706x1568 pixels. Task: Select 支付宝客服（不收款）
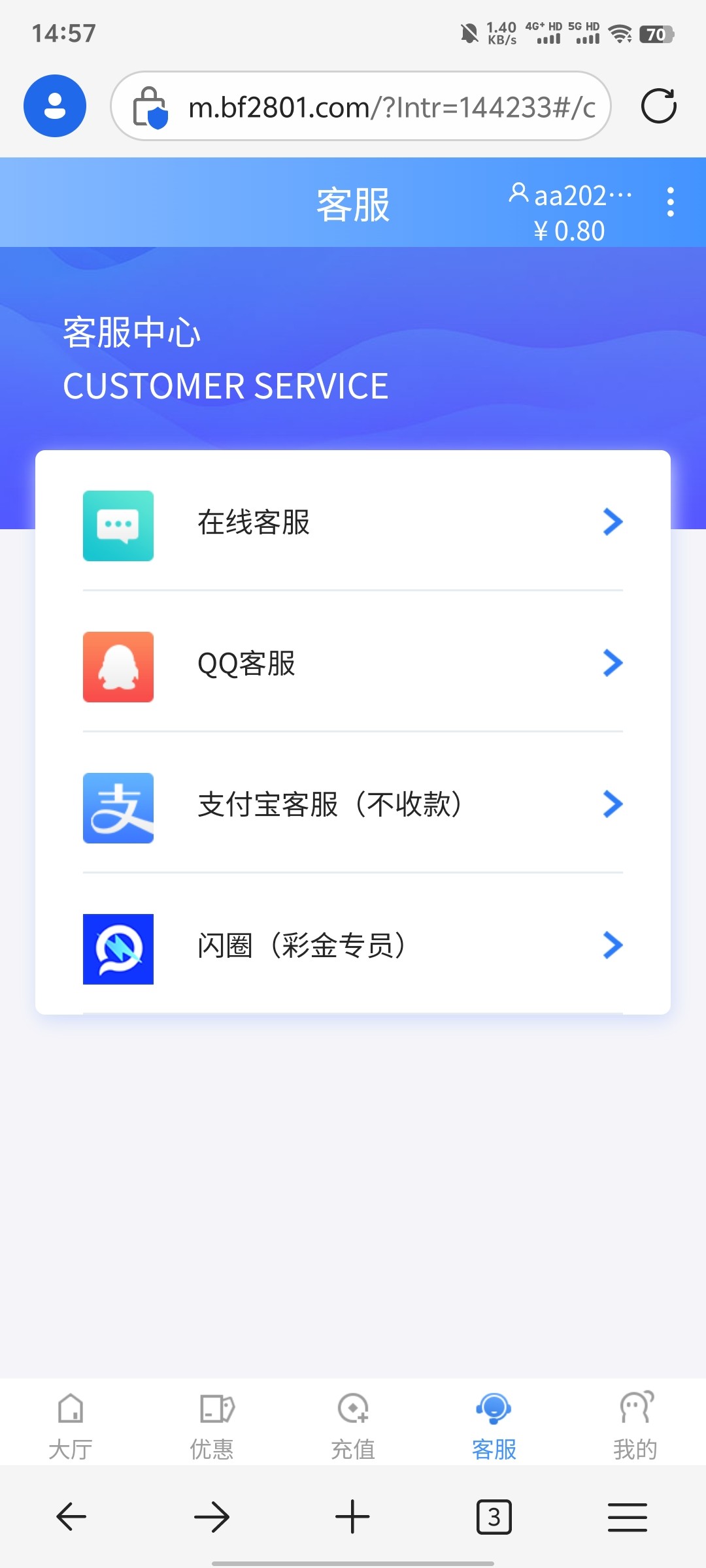pos(353,805)
